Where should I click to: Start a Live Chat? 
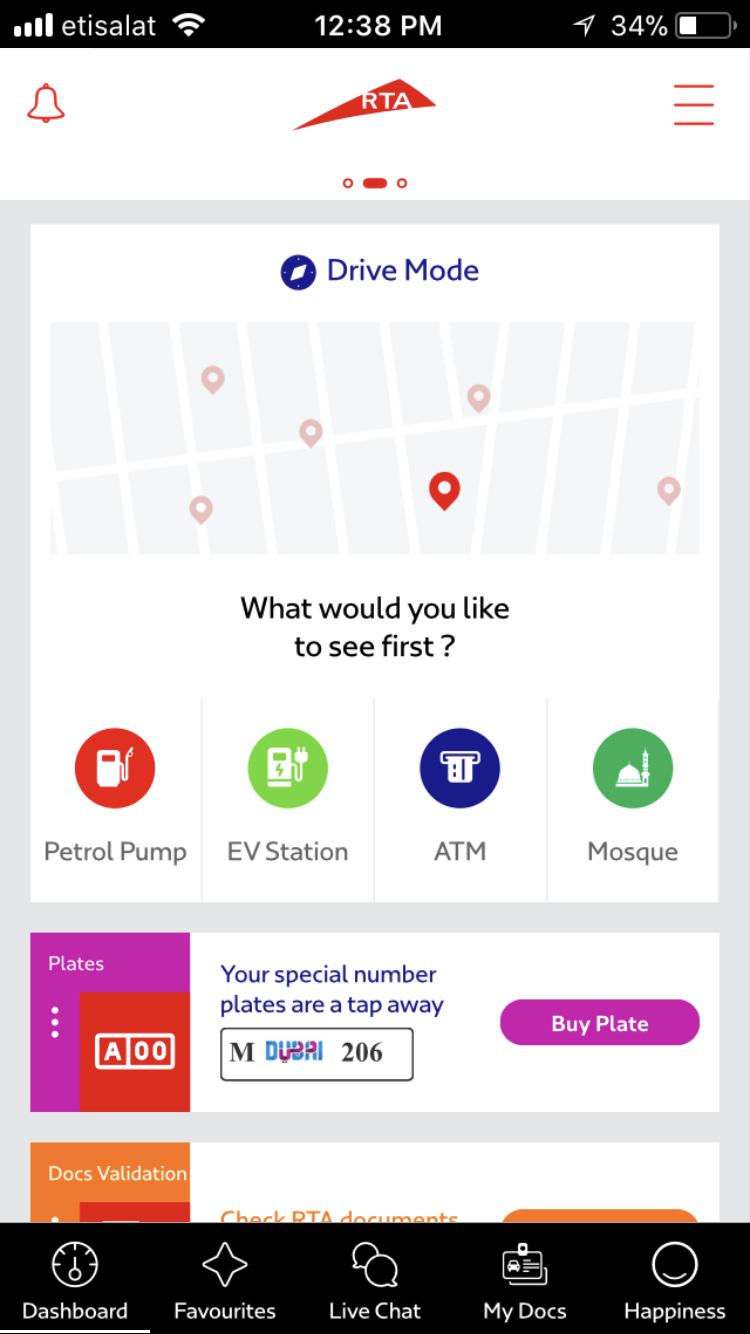(x=375, y=1281)
